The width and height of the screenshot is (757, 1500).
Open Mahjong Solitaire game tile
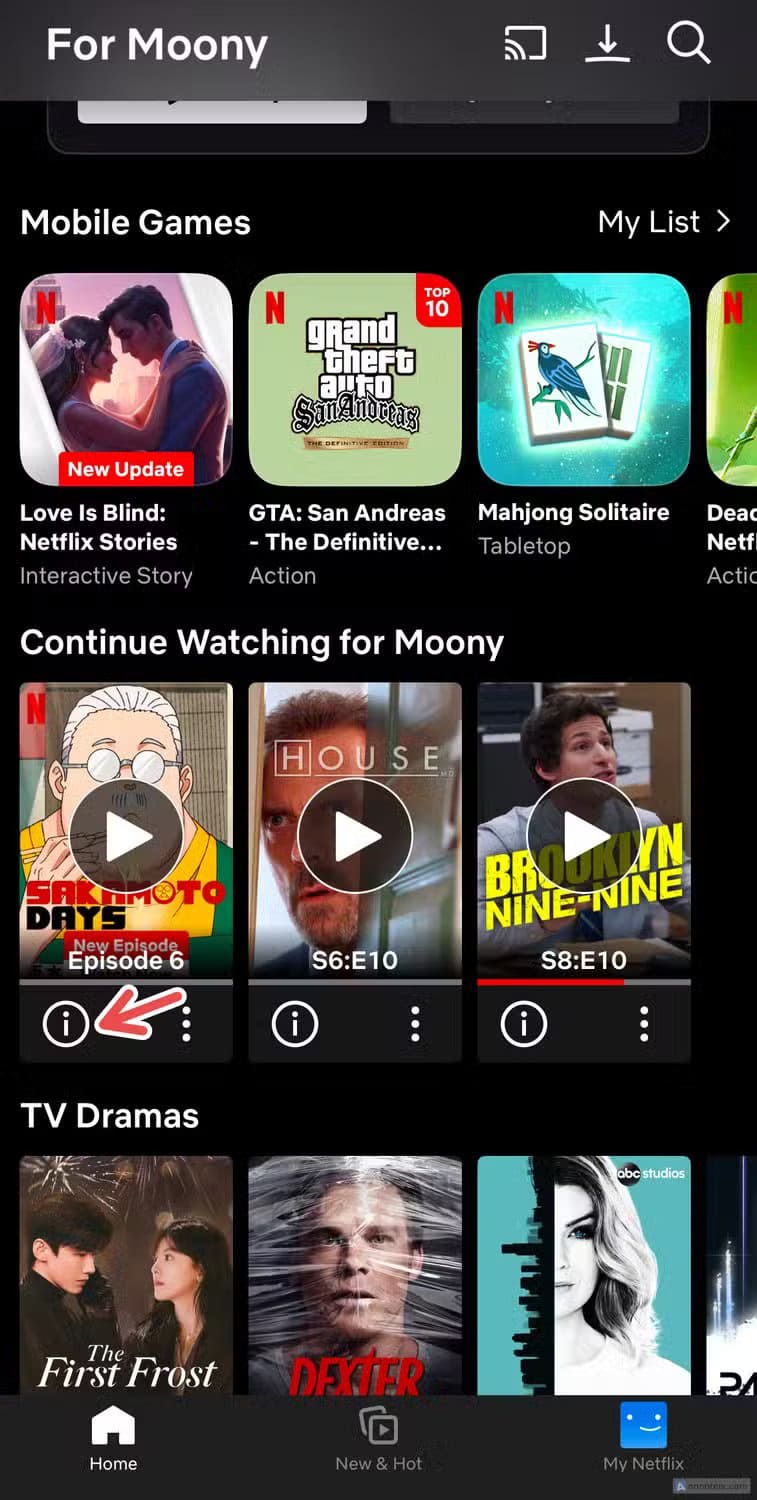584,379
